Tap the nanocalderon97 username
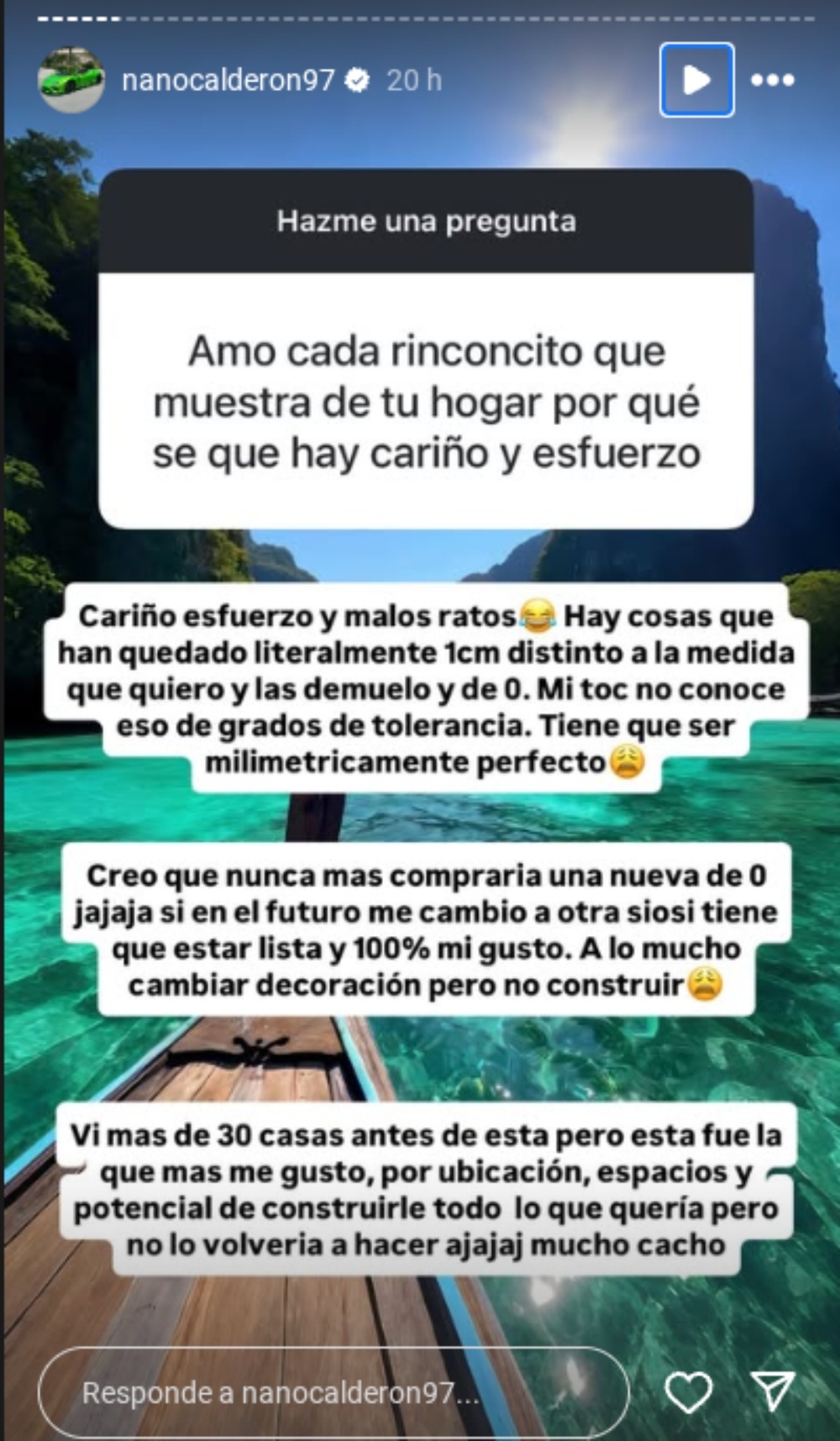Screen dimensions: 840x1441 [x=228, y=81]
